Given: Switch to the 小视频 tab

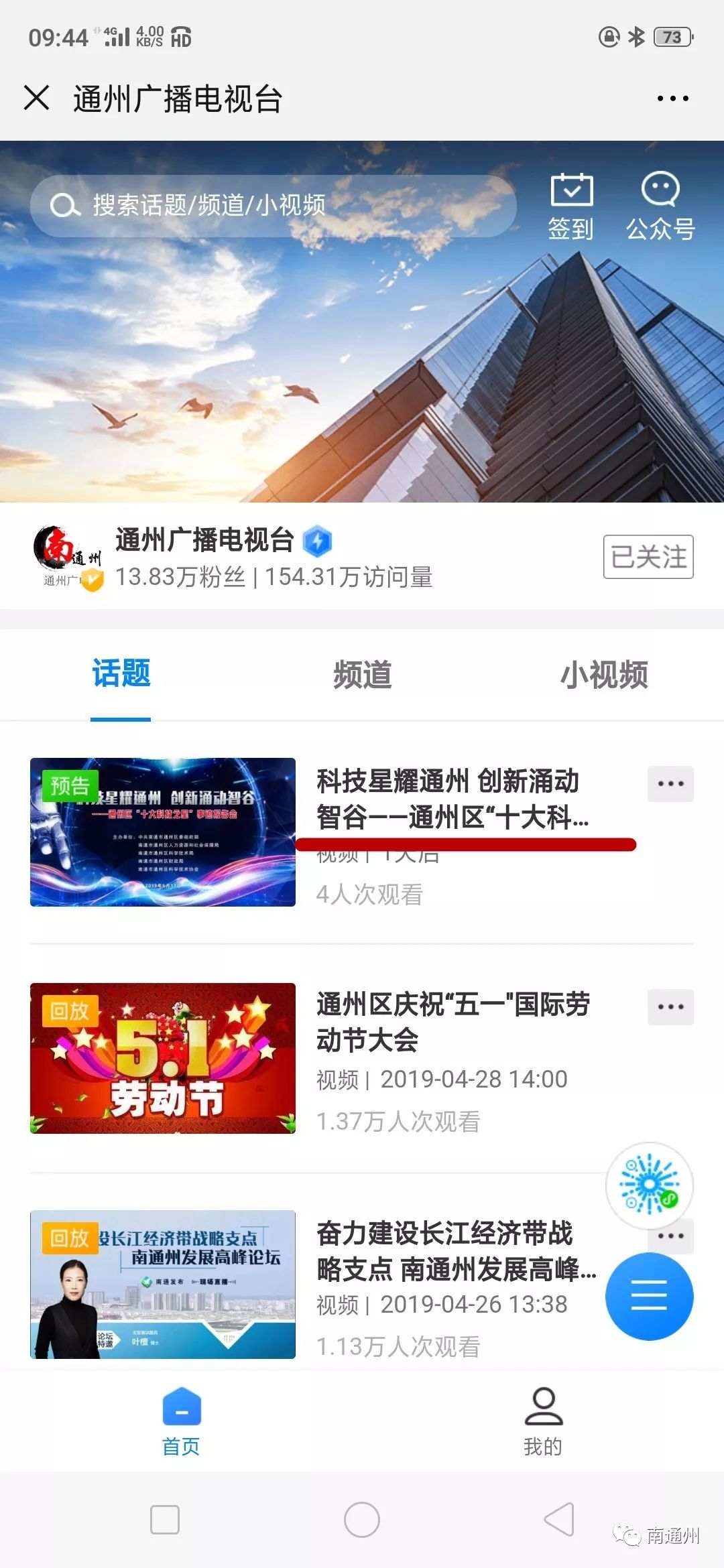Looking at the screenshot, I should tap(603, 674).
